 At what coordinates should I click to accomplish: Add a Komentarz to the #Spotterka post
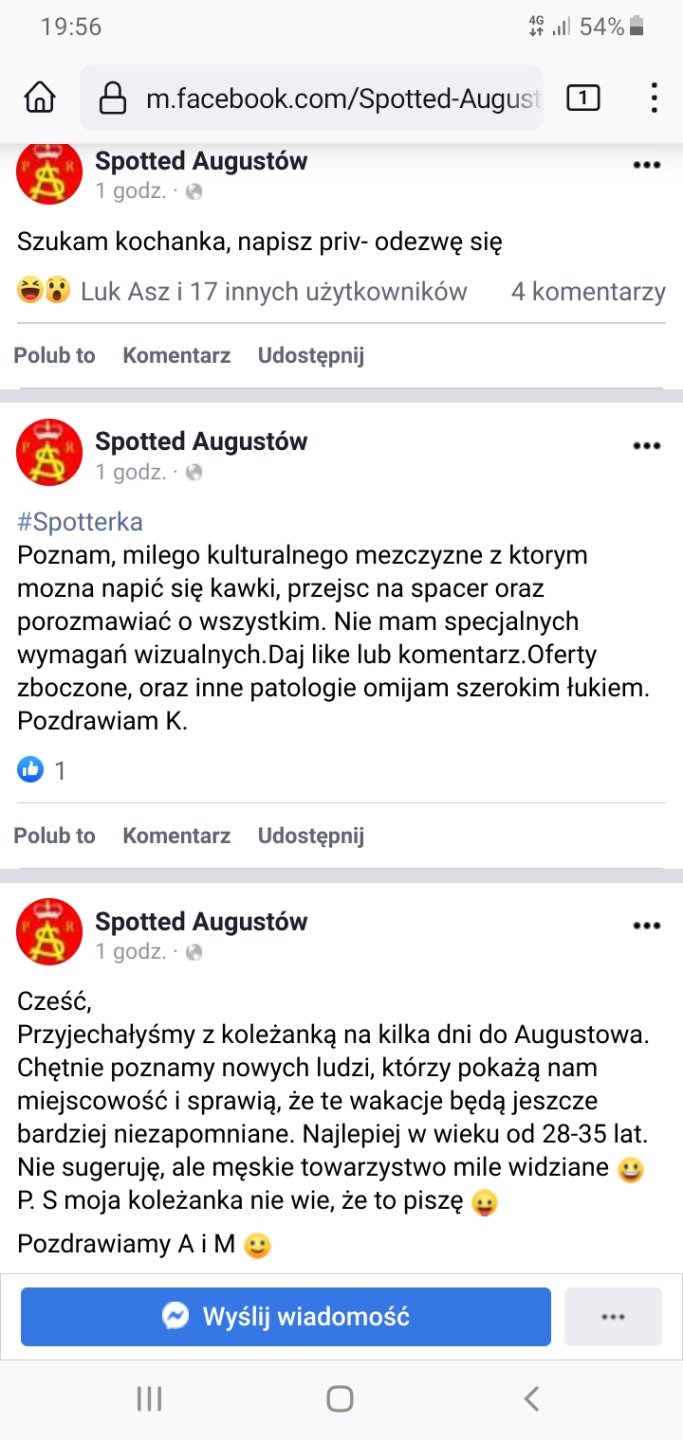pyautogui.click(x=176, y=836)
